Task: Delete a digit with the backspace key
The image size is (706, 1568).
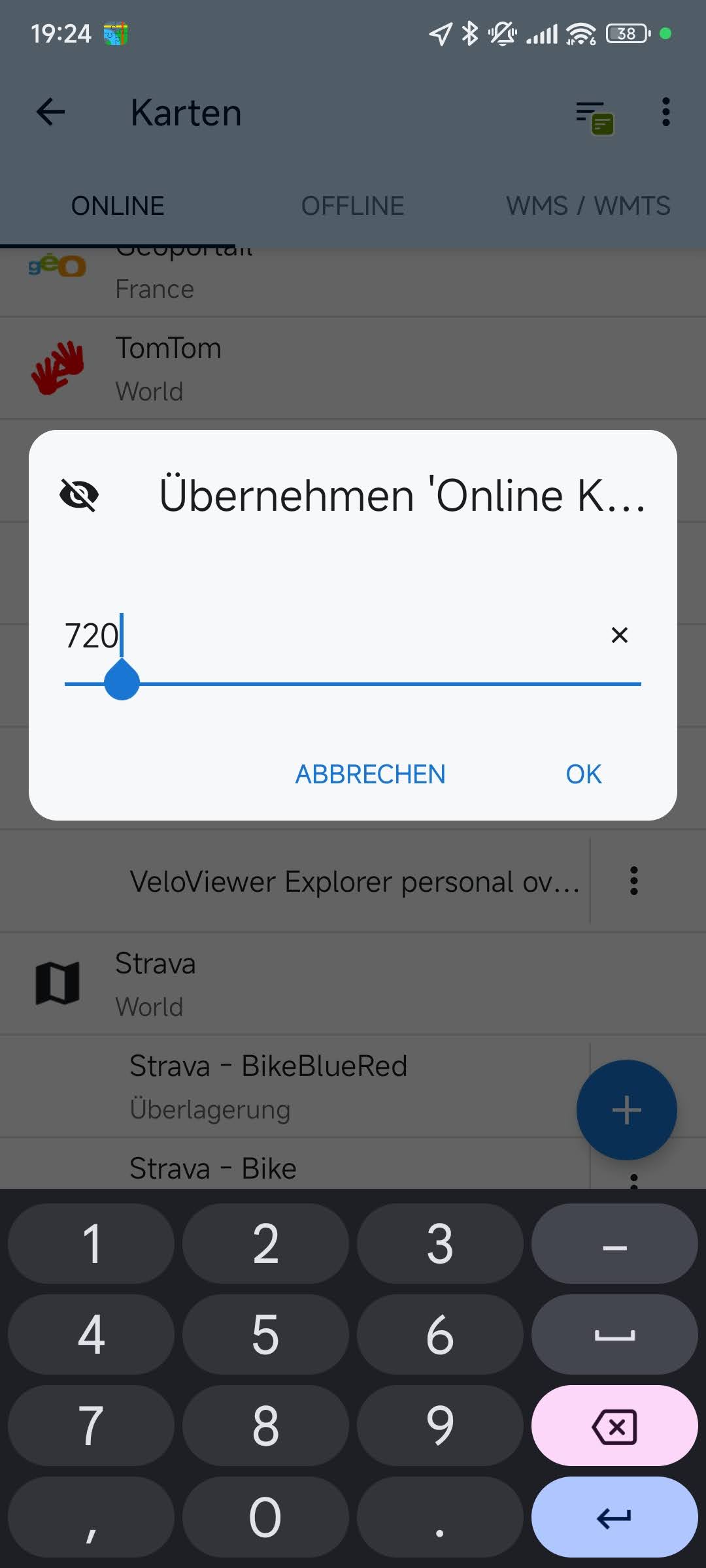Action: 614,1426
